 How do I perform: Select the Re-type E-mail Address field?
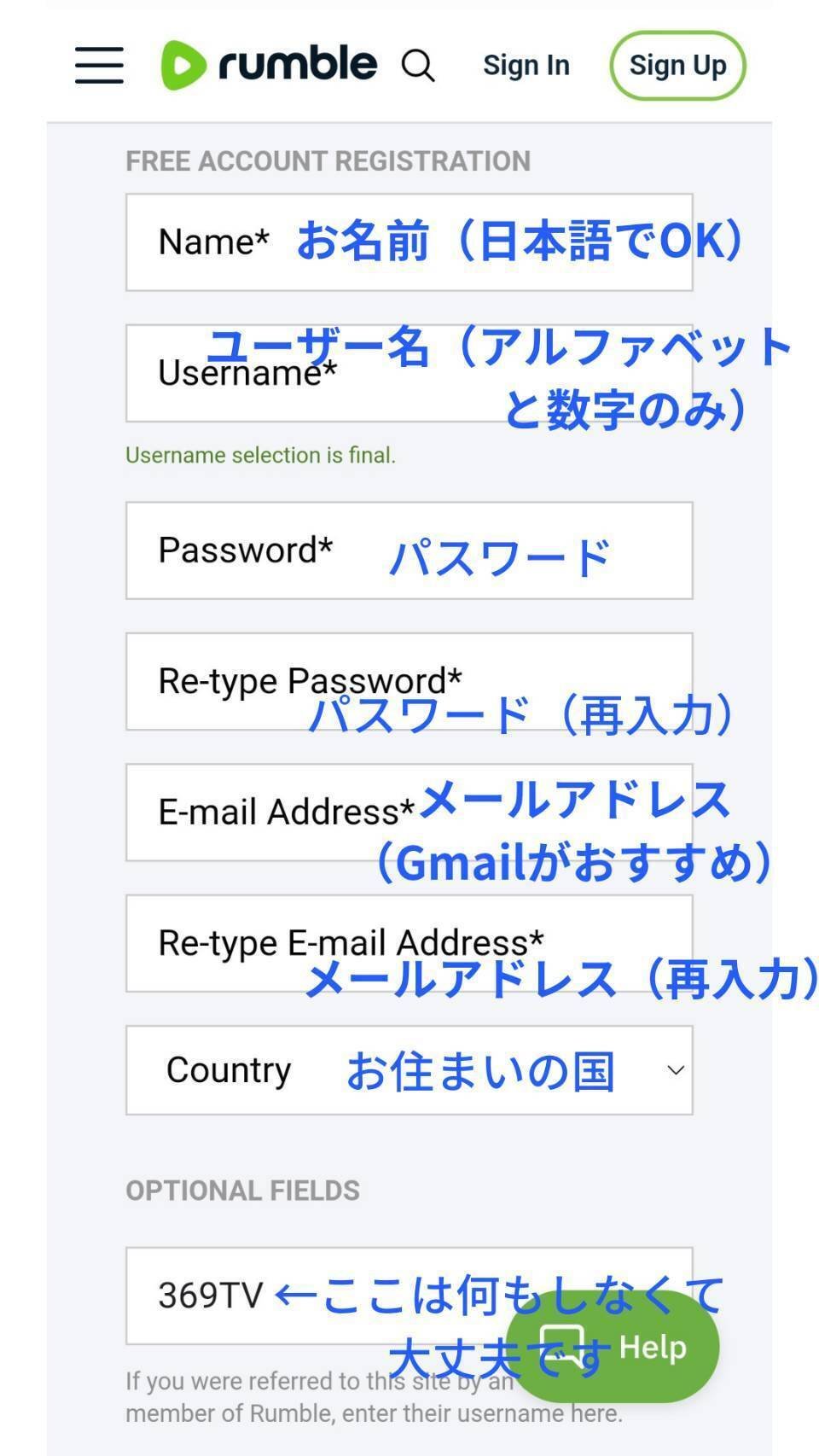409,943
